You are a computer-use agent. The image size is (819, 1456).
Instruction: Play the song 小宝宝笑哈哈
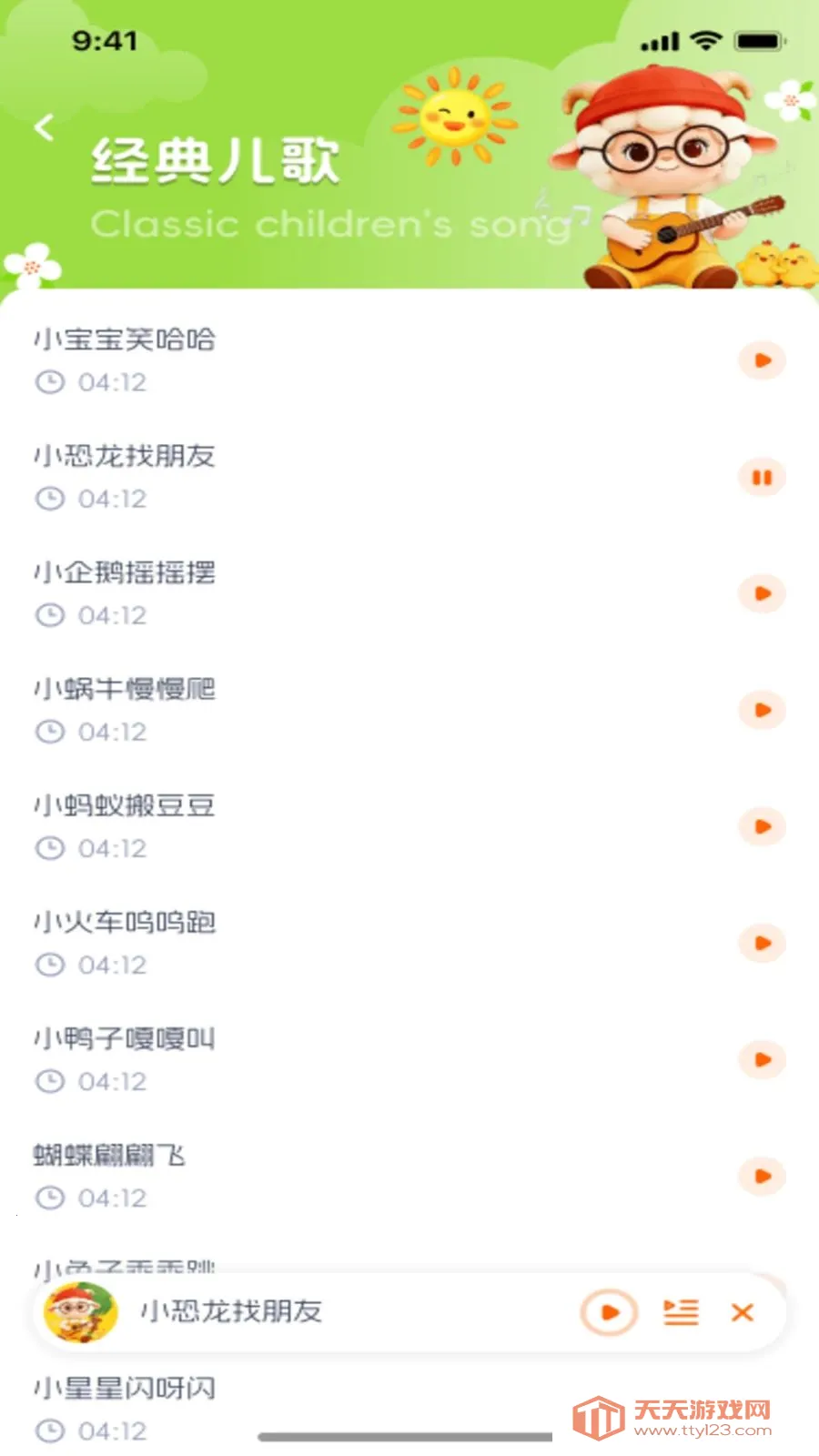click(x=763, y=360)
